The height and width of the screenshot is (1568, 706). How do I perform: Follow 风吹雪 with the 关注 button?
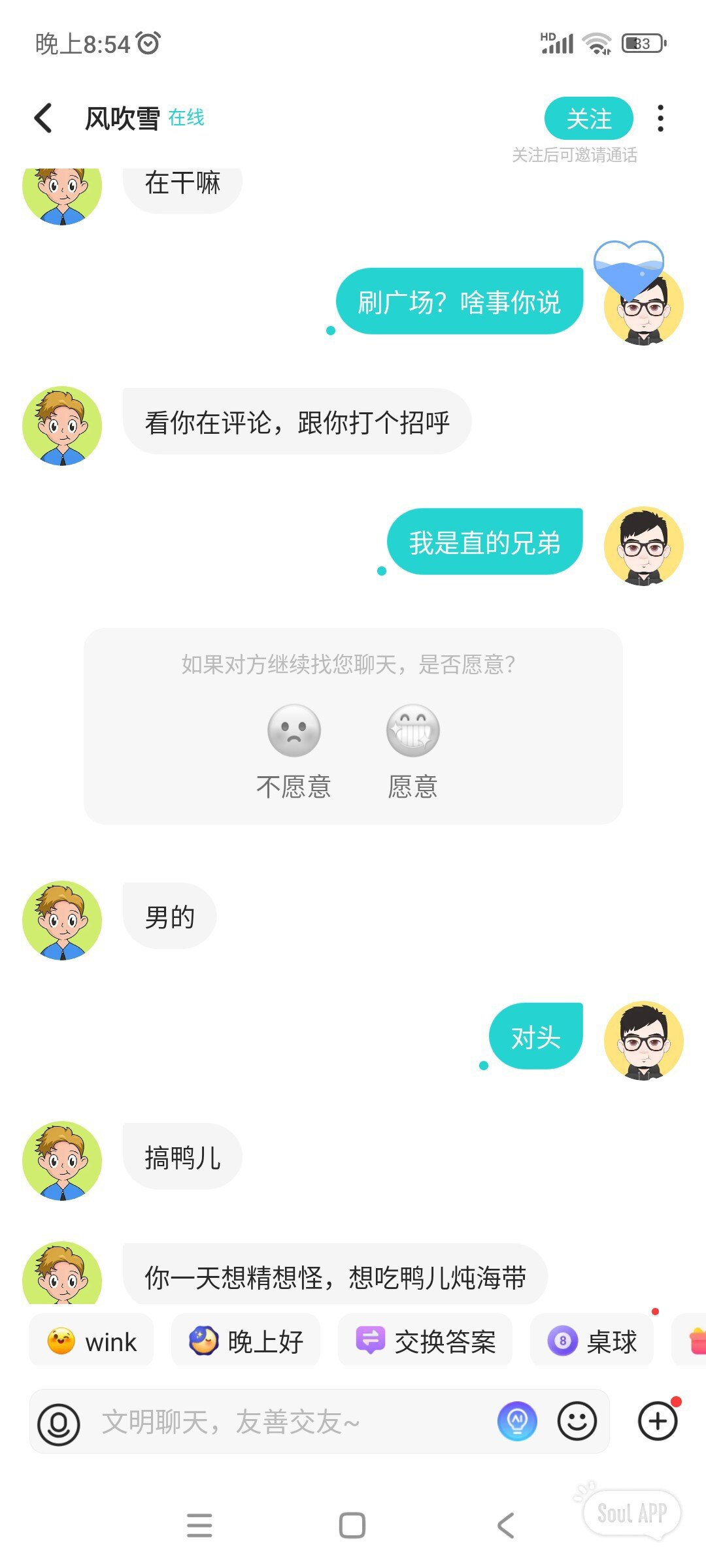point(588,118)
